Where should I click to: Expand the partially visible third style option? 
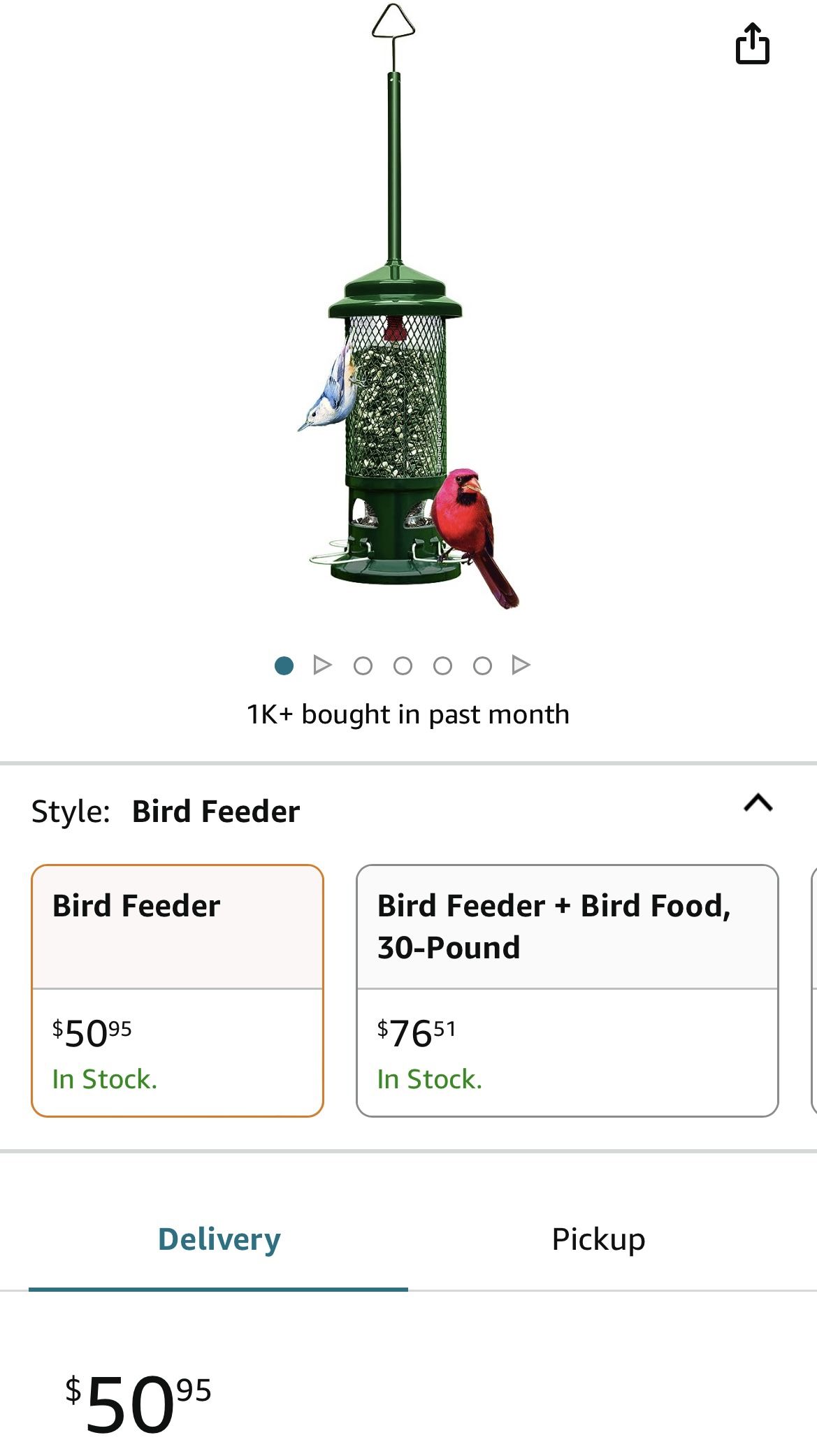(813, 996)
